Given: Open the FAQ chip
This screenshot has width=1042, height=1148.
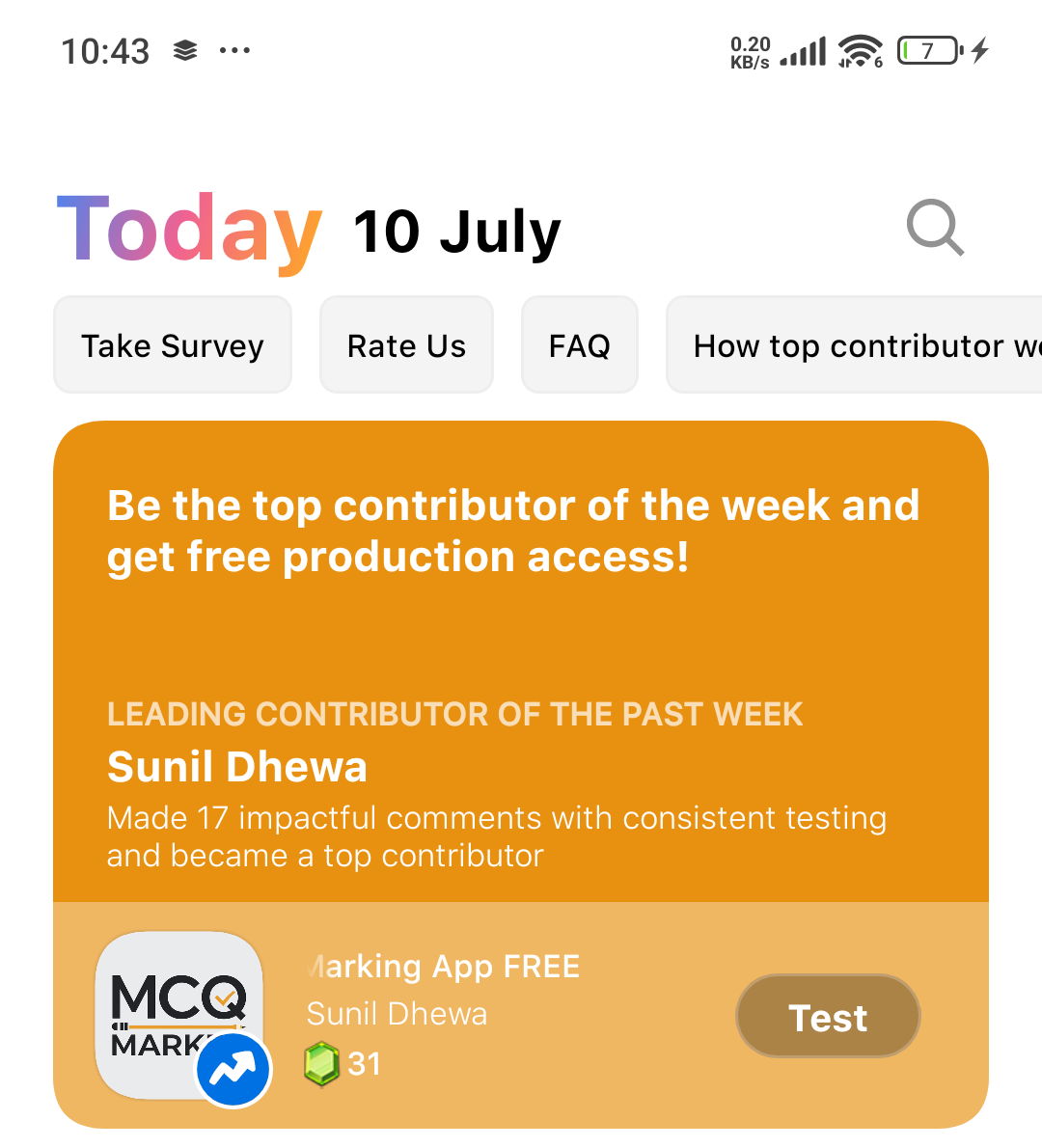Looking at the screenshot, I should (579, 344).
